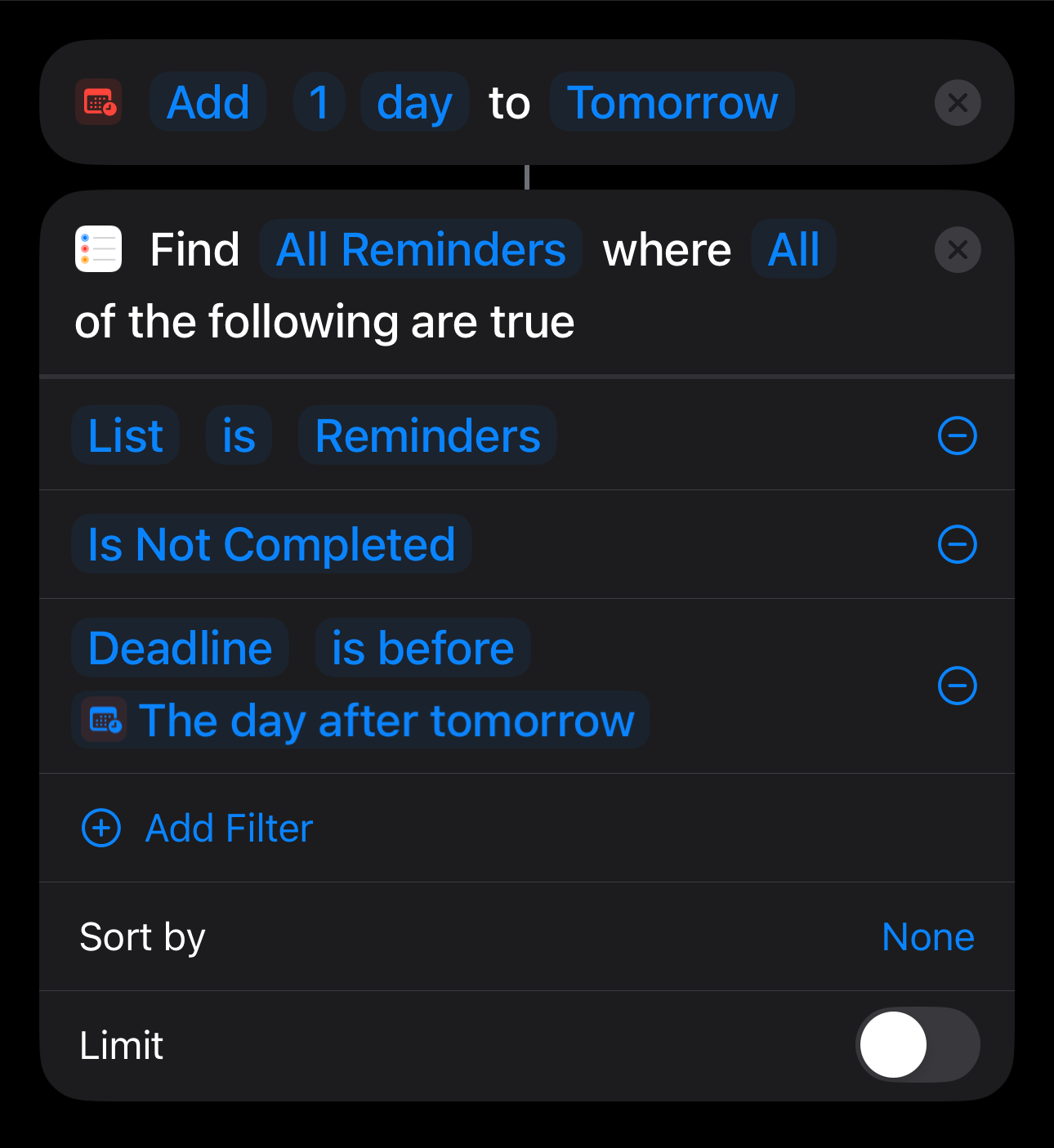Remove the List is Reminders filter
Viewport: 1054px width, 1148px height.
957,436
